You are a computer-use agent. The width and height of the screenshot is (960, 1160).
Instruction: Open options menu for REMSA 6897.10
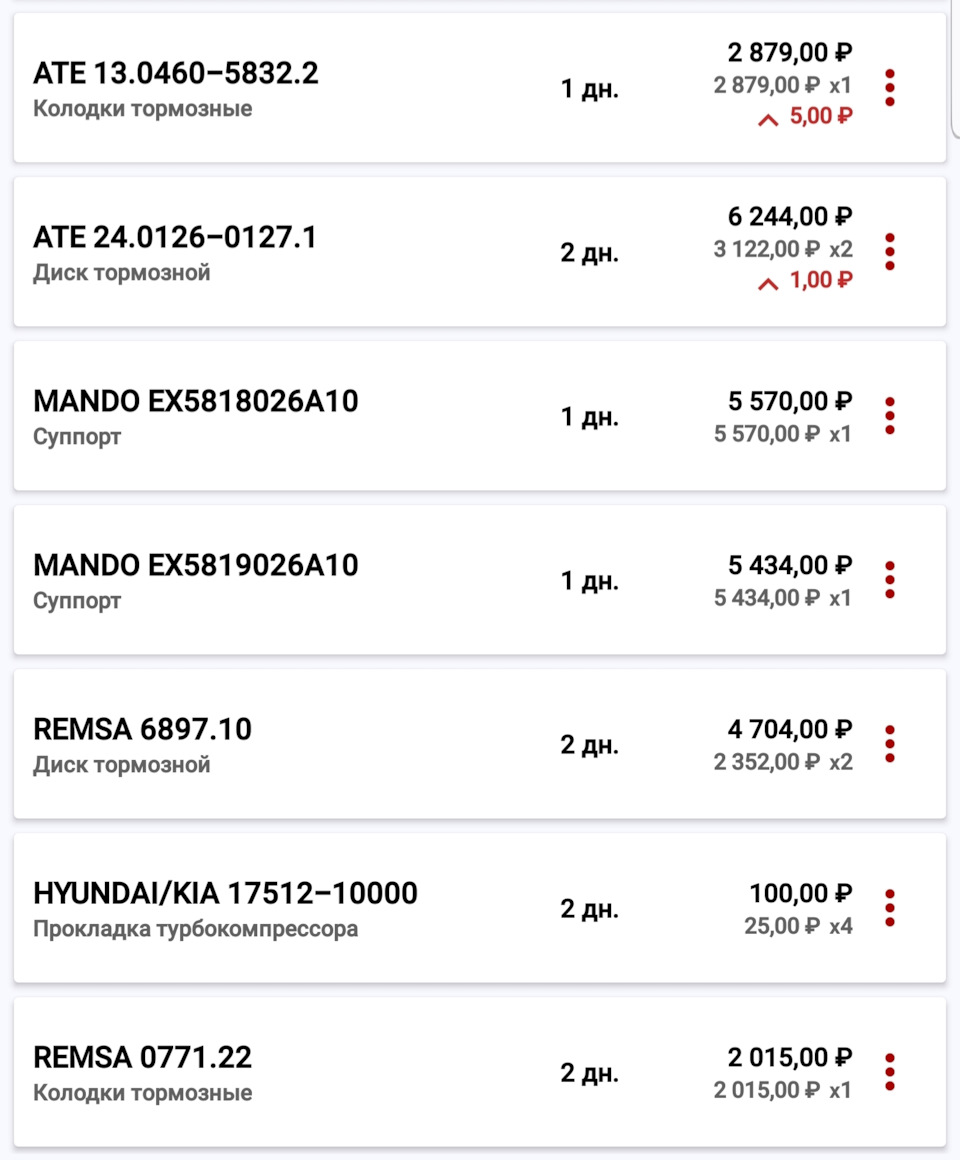click(x=891, y=745)
